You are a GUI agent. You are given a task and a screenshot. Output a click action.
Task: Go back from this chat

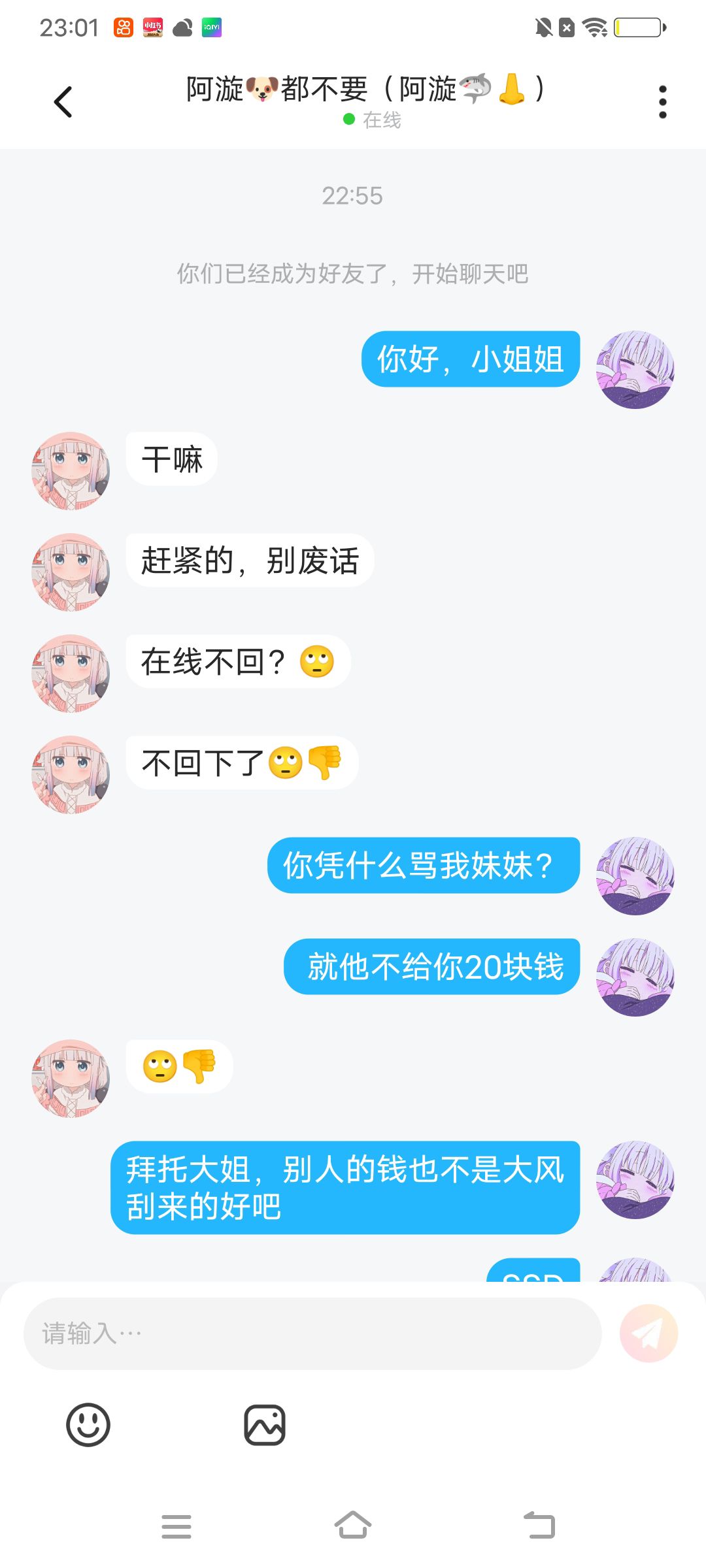pyautogui.click(x=63, y=102)
